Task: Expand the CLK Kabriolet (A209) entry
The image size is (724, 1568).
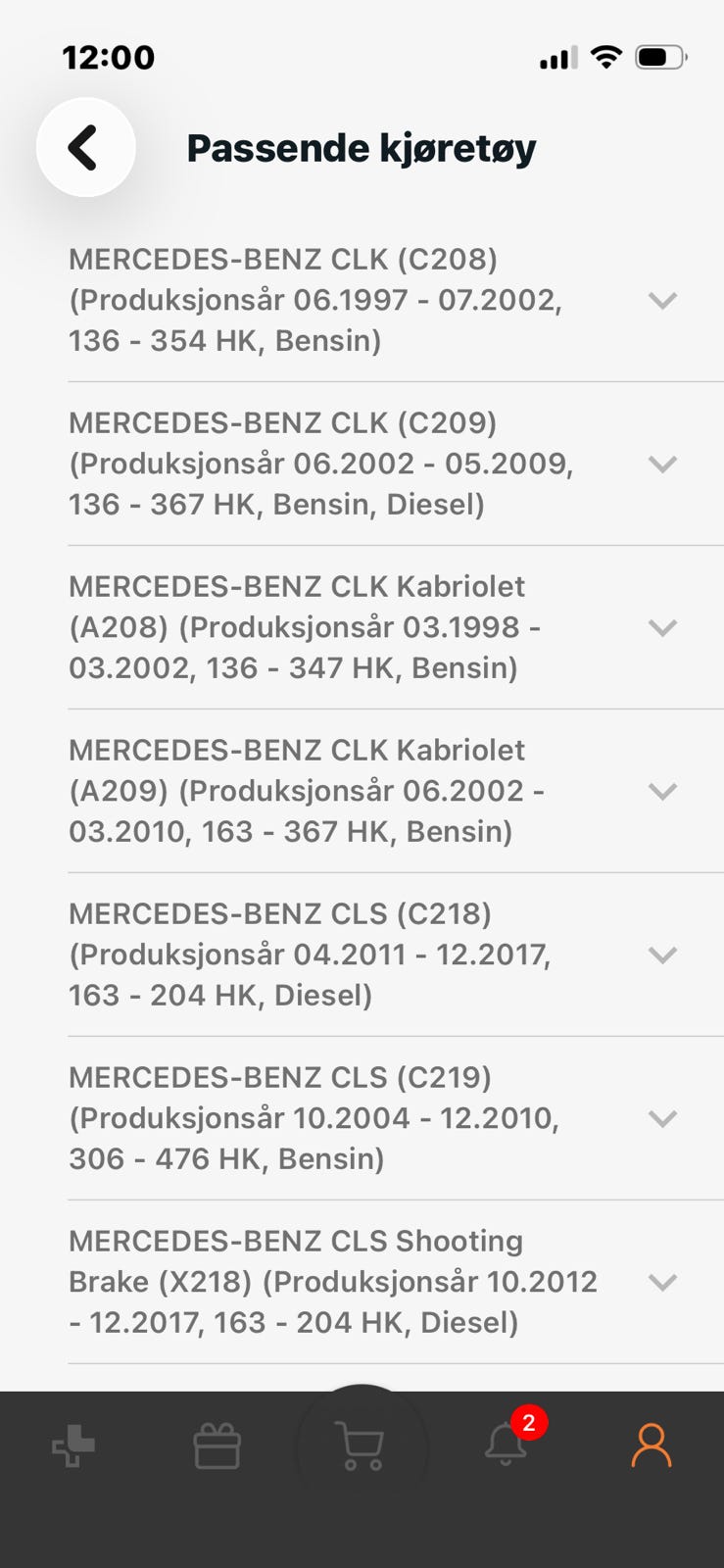Action: tap(663, 791)
